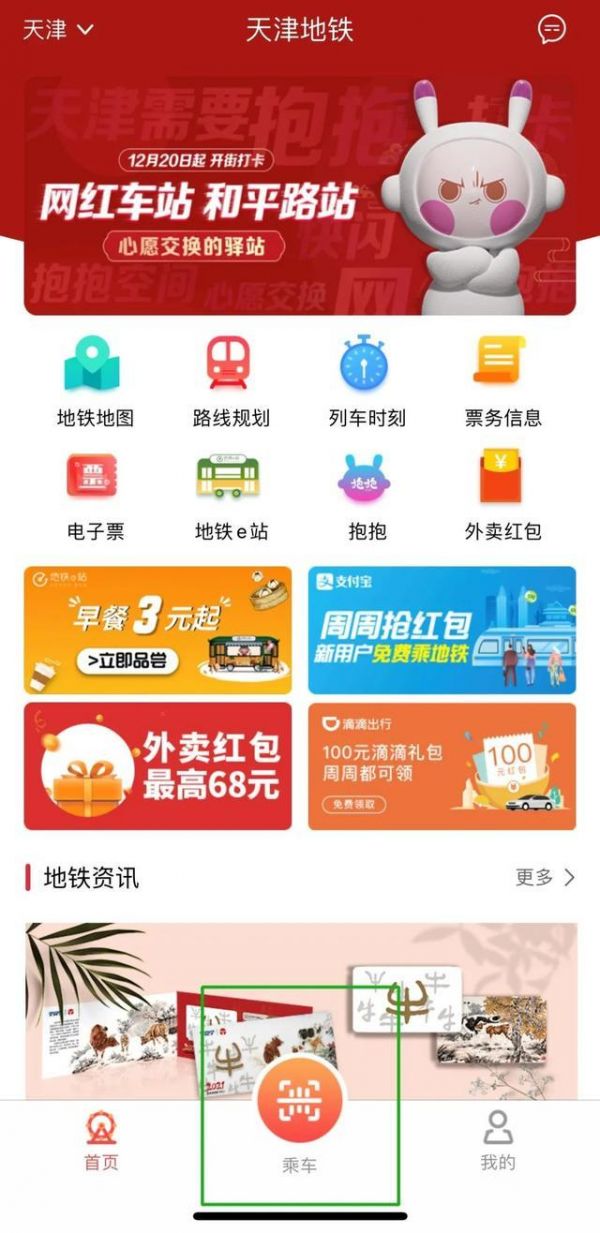The image size is (600, 1233).
Task: Switch to the 首页 tab
Action: 100,1140
